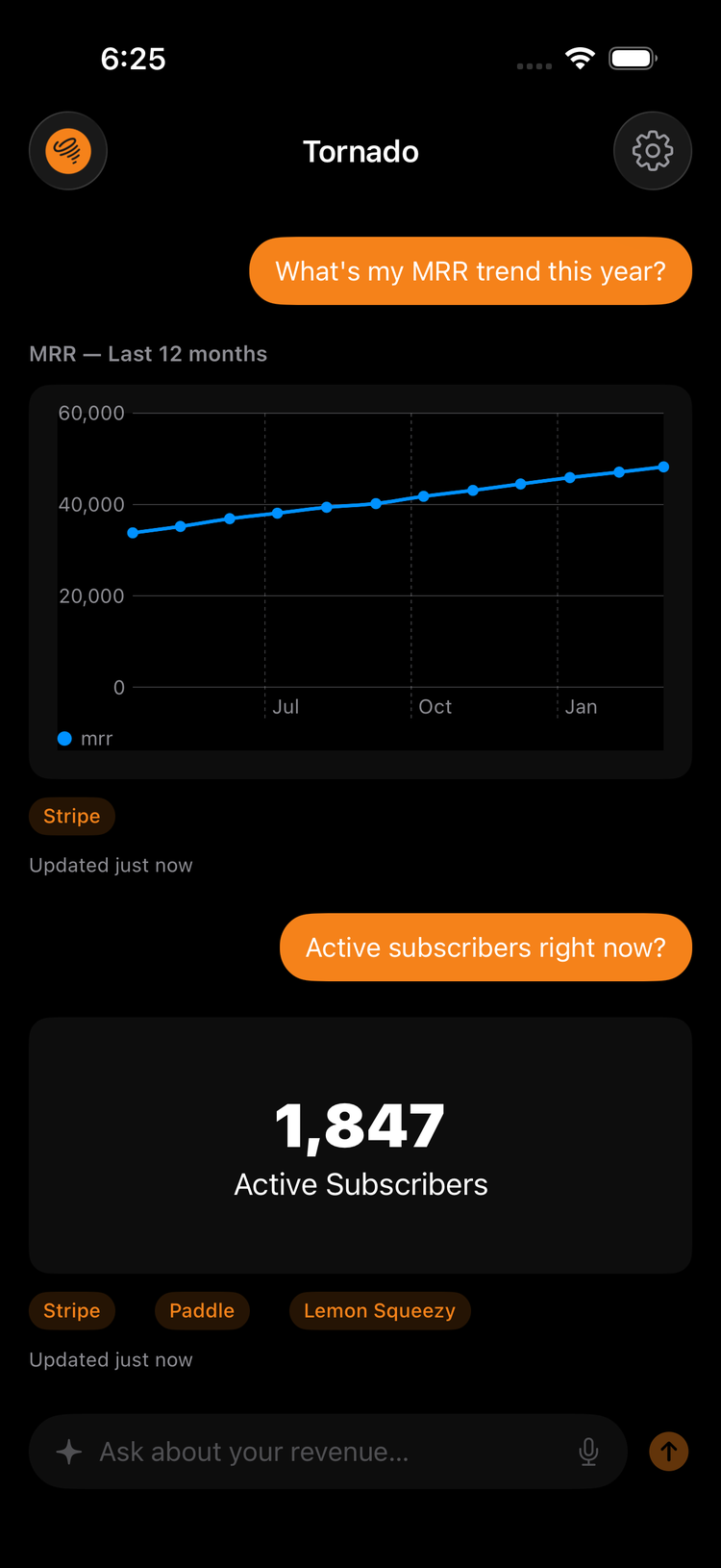Toggle the mrr series in the chart legend
The image size is (721, 1568).
85,739
